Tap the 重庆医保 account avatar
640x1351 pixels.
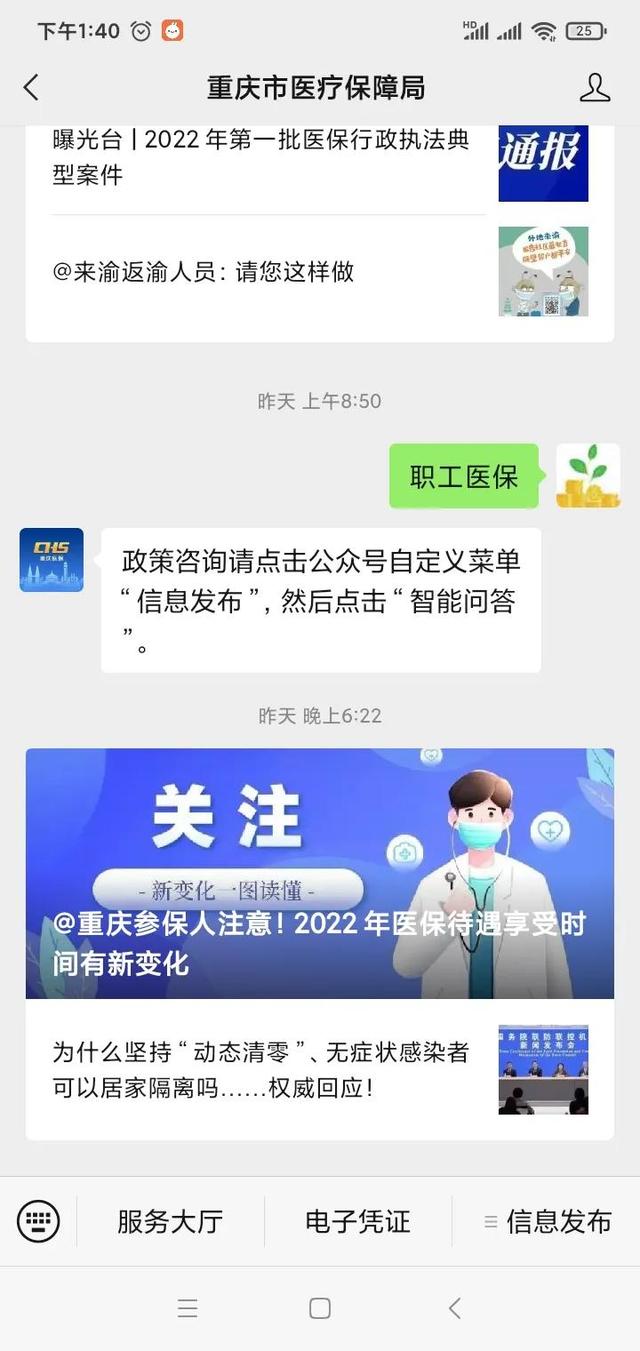click(51, 560)
